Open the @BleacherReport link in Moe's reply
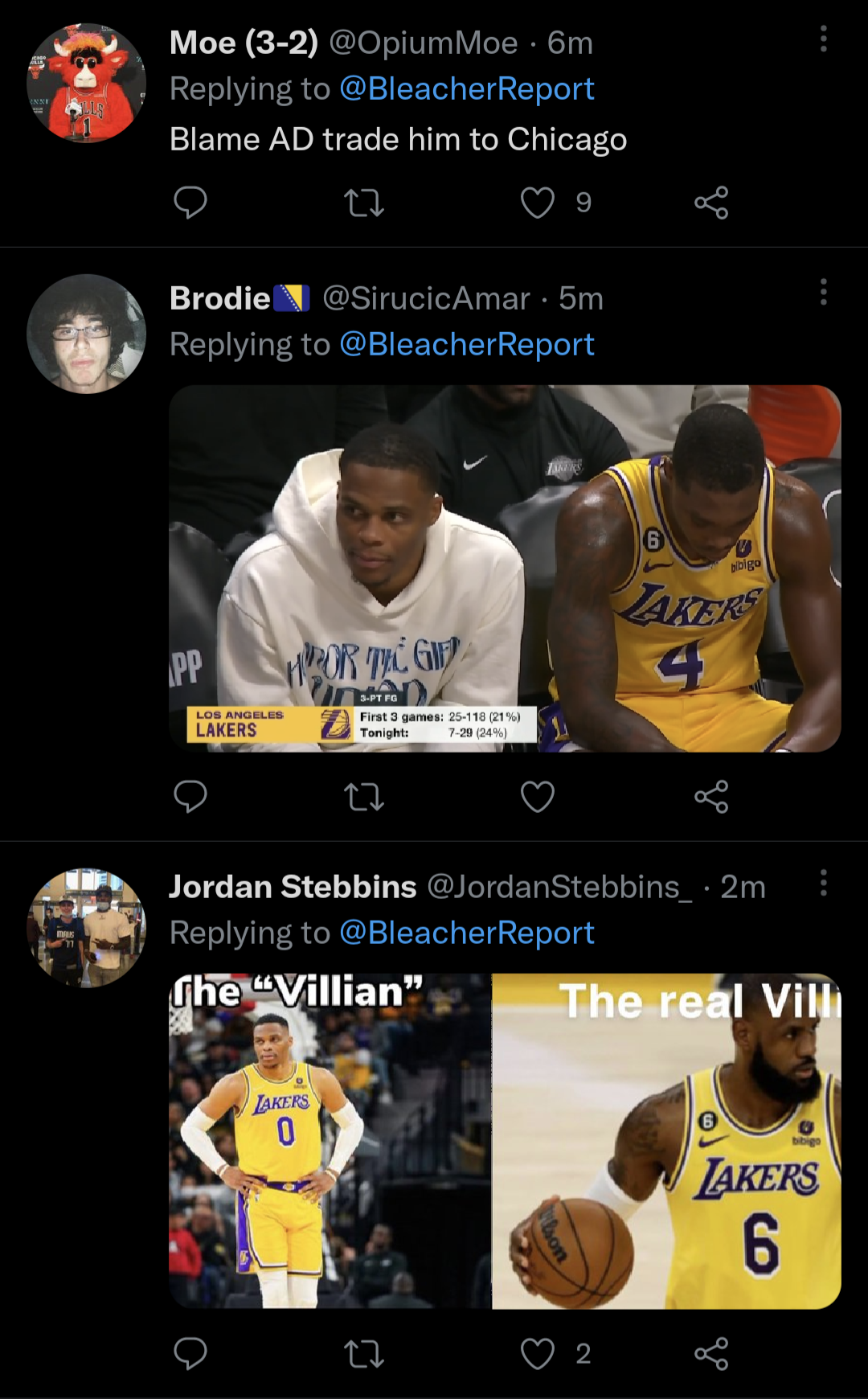 [x=466, y=88]
